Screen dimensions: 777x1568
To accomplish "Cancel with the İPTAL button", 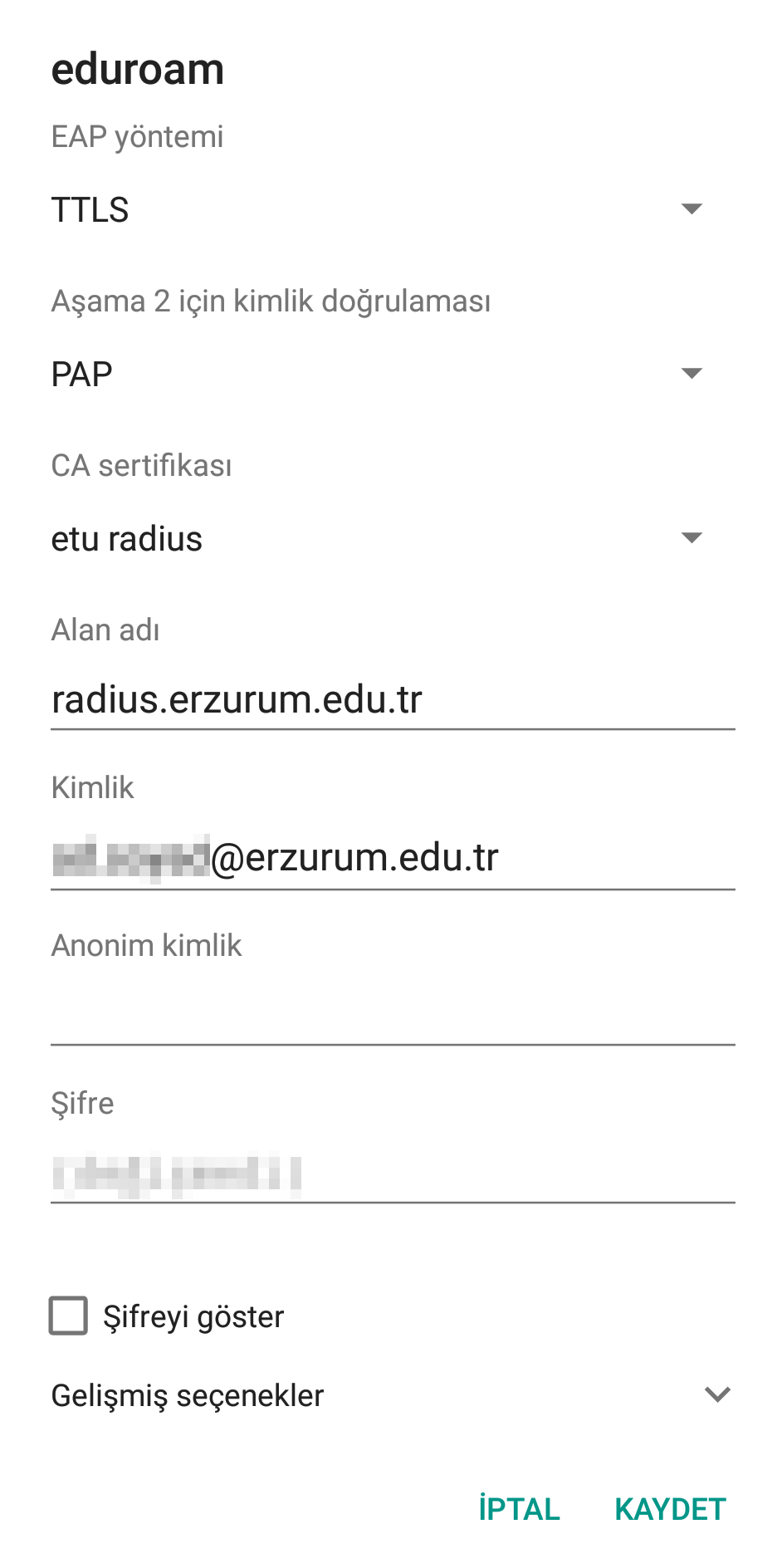I will click(x=519, y=1508).
